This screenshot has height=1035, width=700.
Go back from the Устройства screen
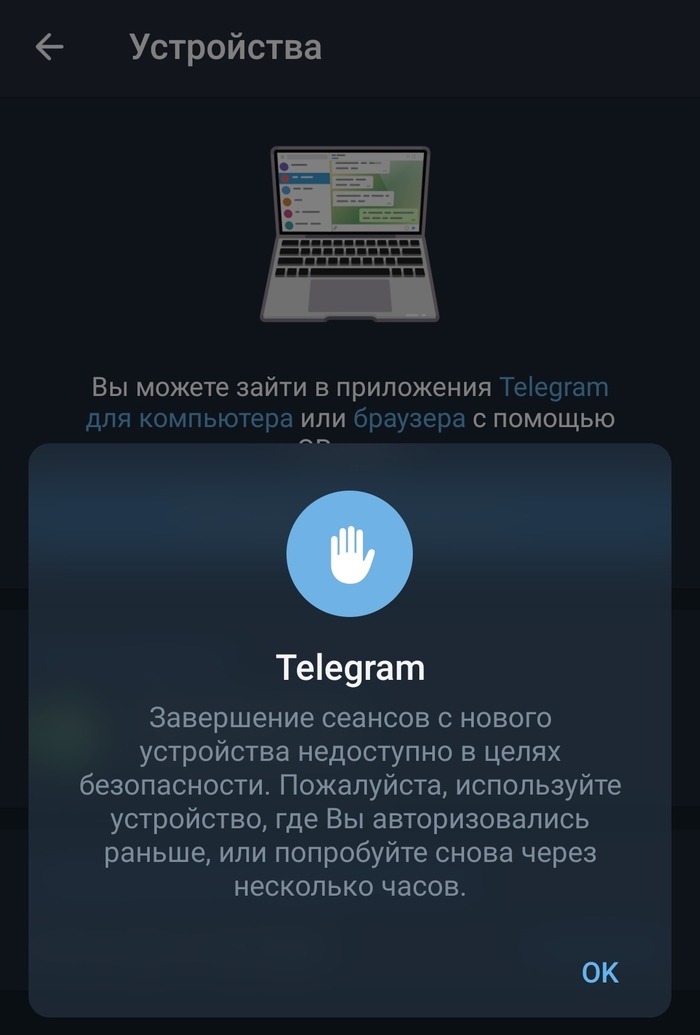pyautogui.click(x=49, y=47)
